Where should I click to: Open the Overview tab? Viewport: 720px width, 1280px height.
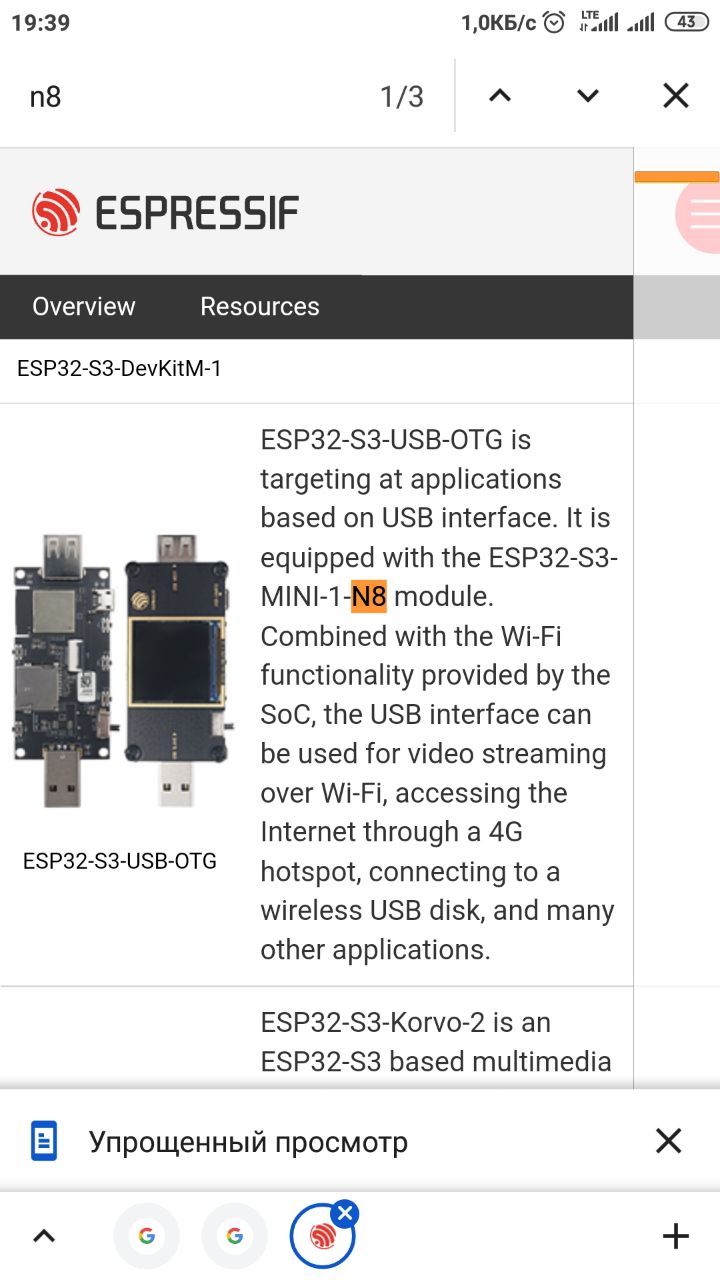click(x=84, y=307)
